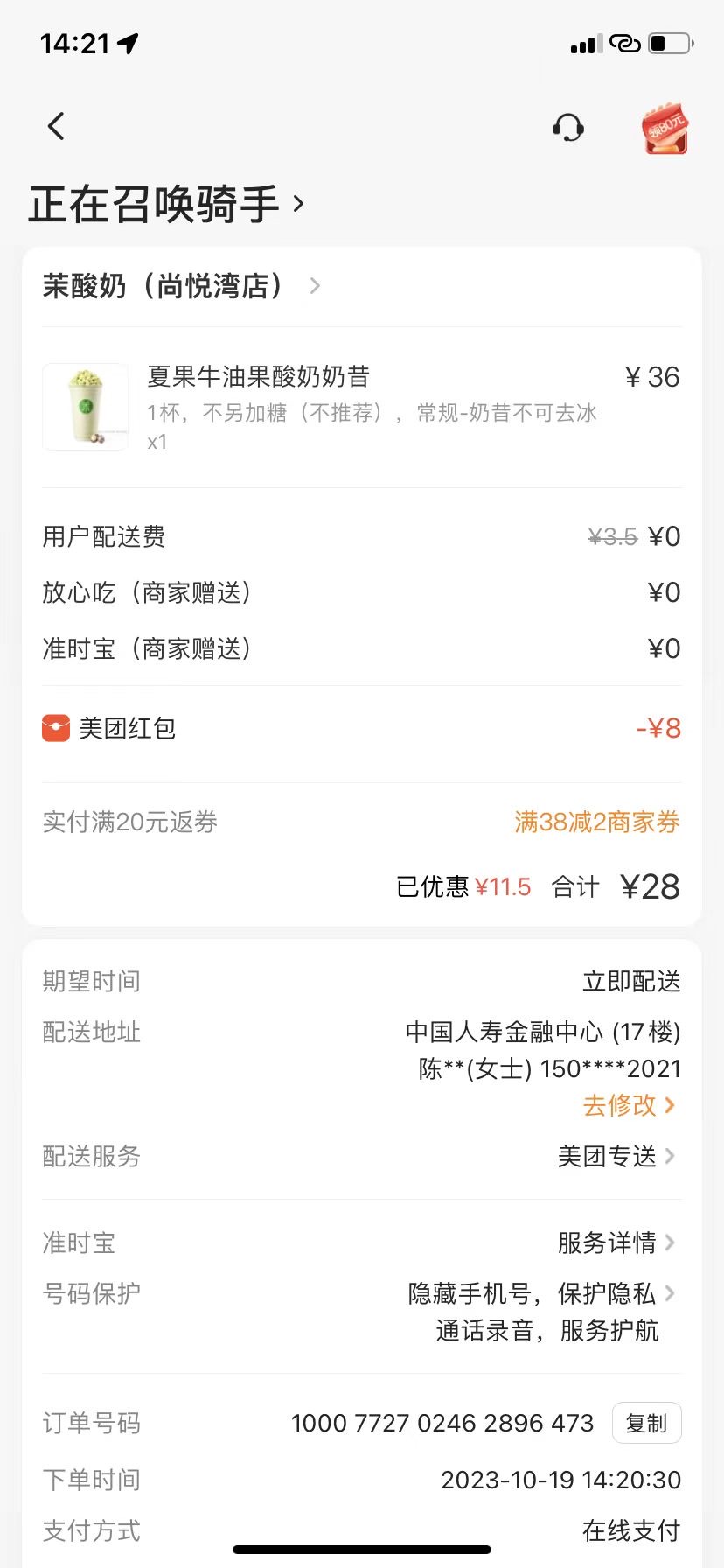This screenshot has width=724, height=1568.
Task: Open 号码保护 privacy details
Action: coord(541,1311)
